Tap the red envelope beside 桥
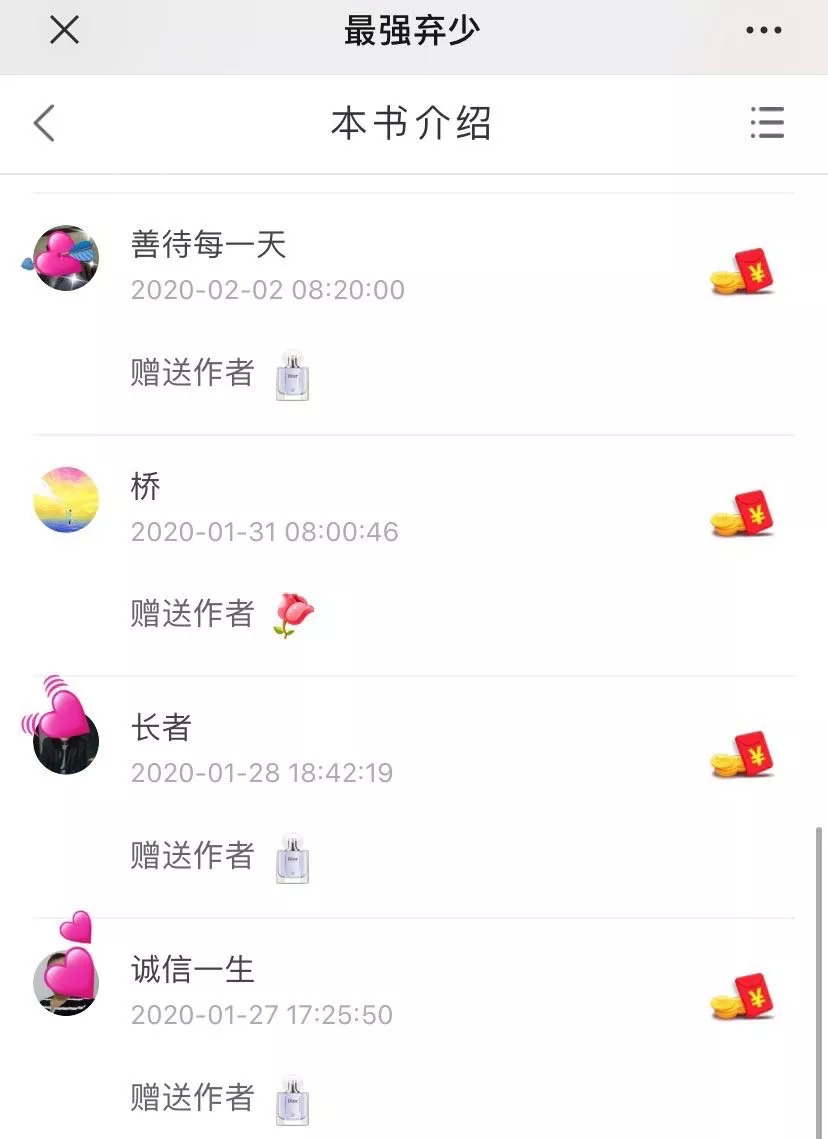The width and height of the screenshot is (828, 1139). [x=744, y=514]
